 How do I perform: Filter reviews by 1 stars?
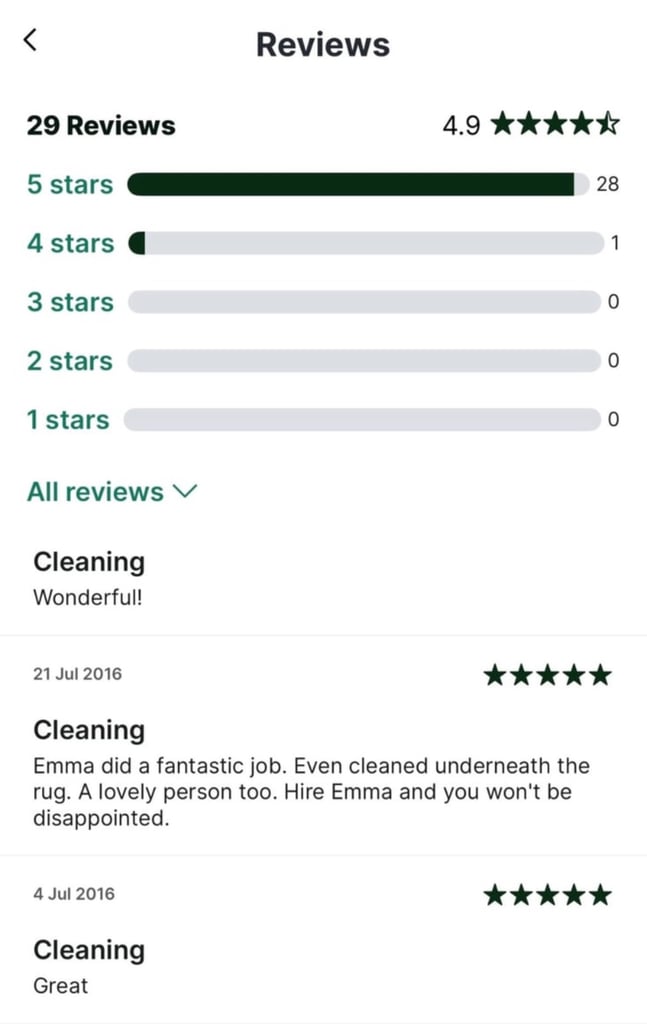coord(68,420)
